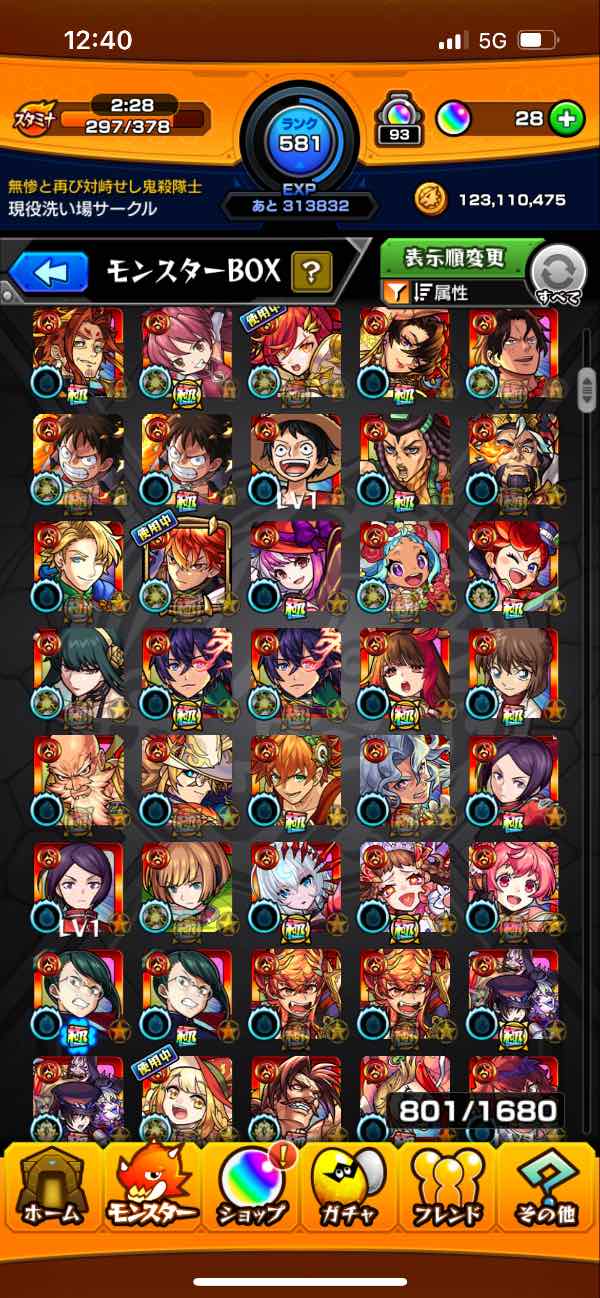Open the 属性 attribute filter
This screenshot has height=1298, width=600.
tap(438, 292)
